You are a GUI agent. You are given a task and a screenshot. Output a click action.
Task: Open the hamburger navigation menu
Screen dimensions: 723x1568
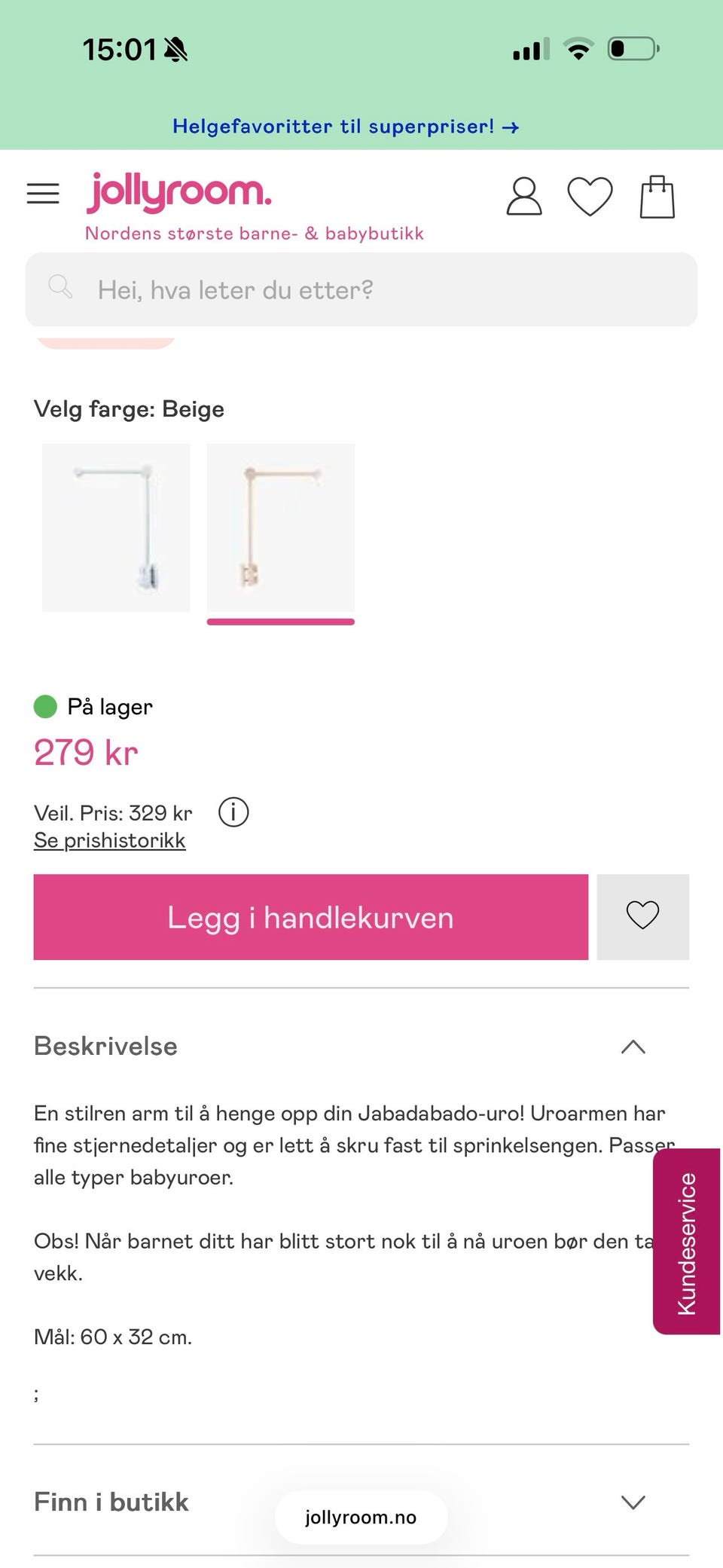[x=43, y=194]
